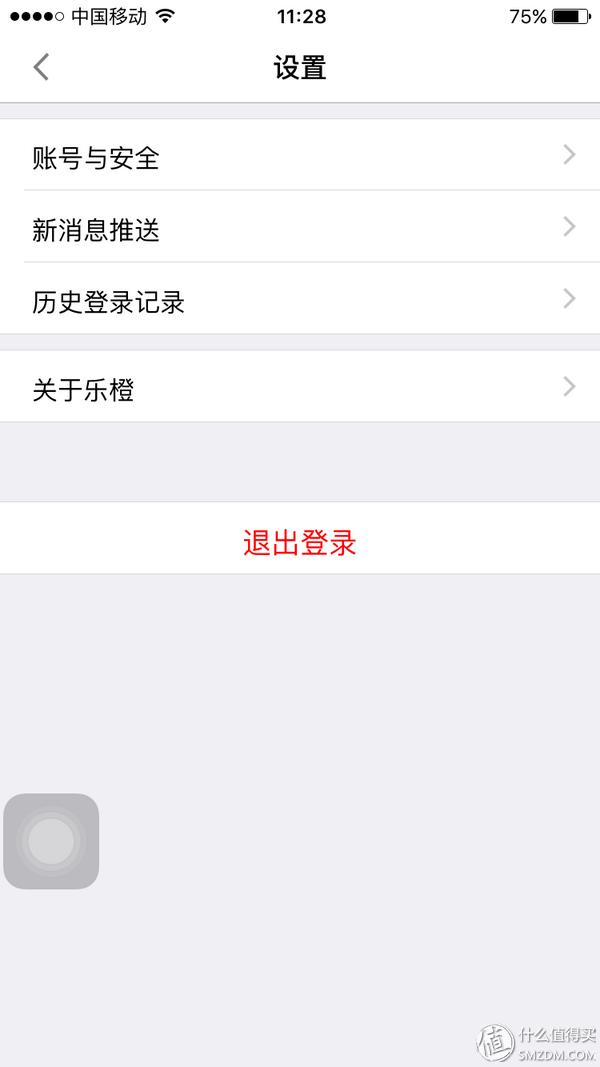Go back from the 设置 screen
This screenshot has height=1067, width=600.
click(x=41, y=68)
